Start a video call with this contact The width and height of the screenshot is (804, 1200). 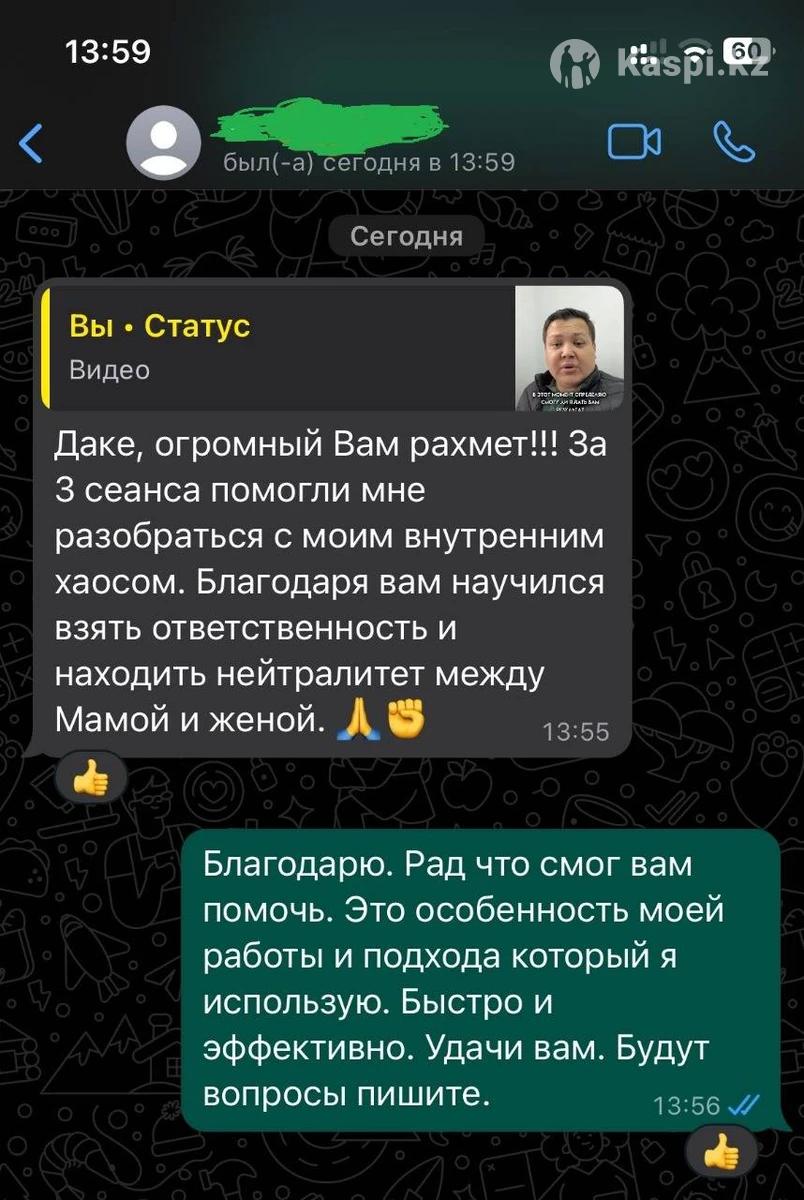(635, 142)
